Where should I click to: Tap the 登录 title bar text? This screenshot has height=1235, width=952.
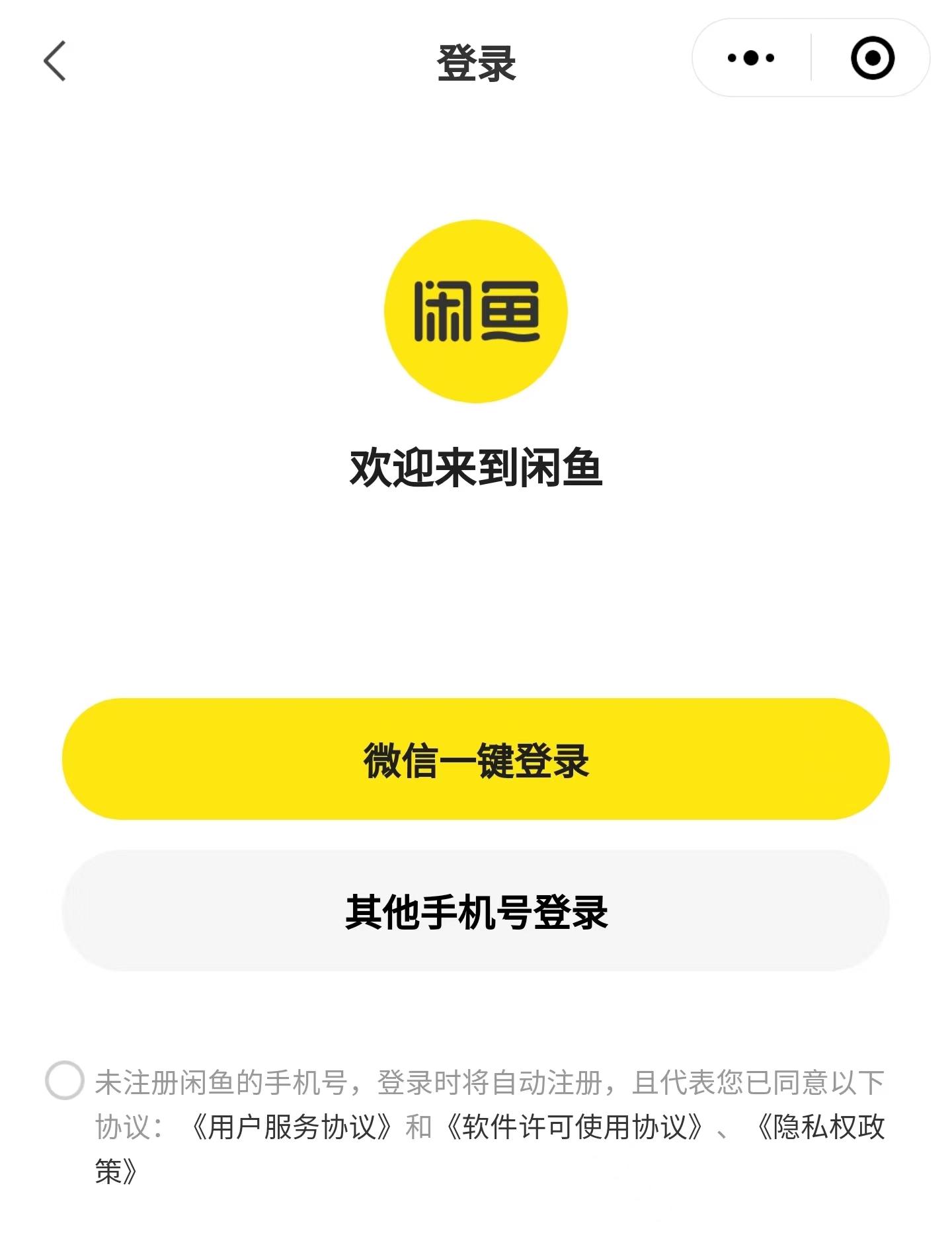[477, 61]
